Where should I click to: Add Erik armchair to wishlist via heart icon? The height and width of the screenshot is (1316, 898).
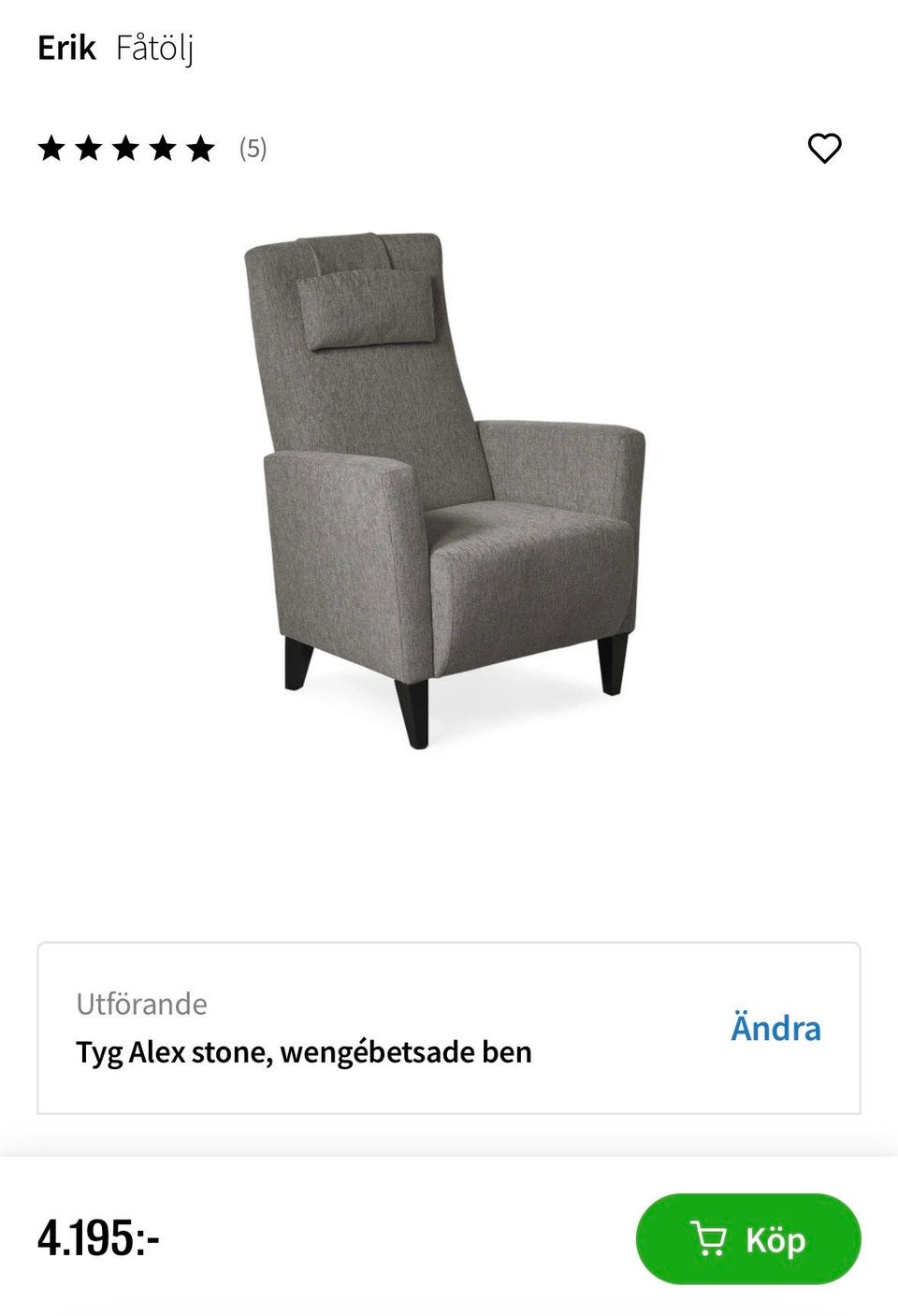pyautogui.click(x=824, y=147)
